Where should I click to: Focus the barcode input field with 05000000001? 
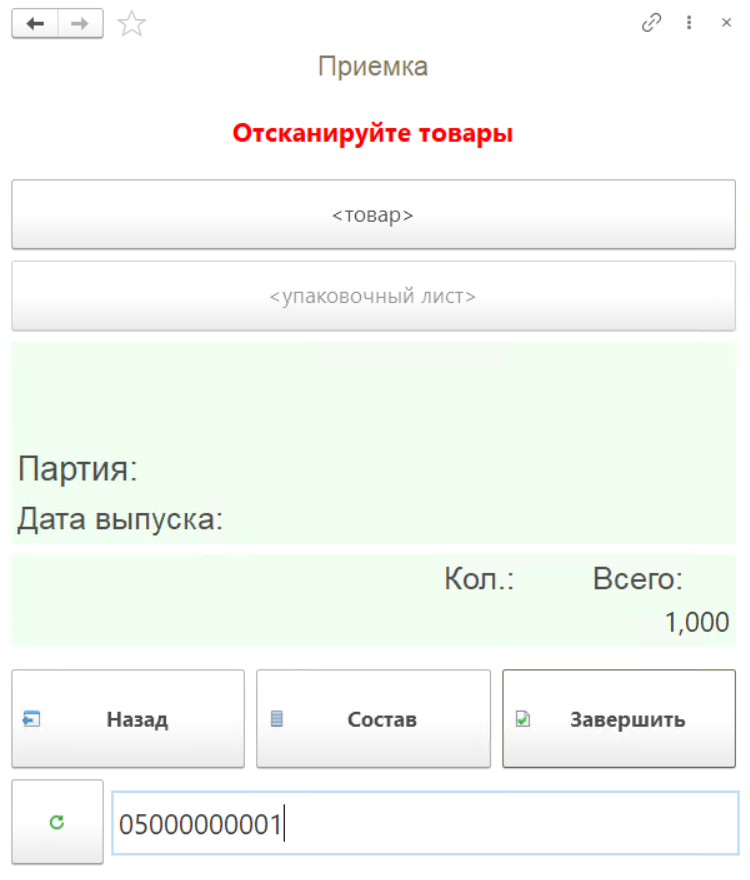pyautogui.click(x=425, y=825)
